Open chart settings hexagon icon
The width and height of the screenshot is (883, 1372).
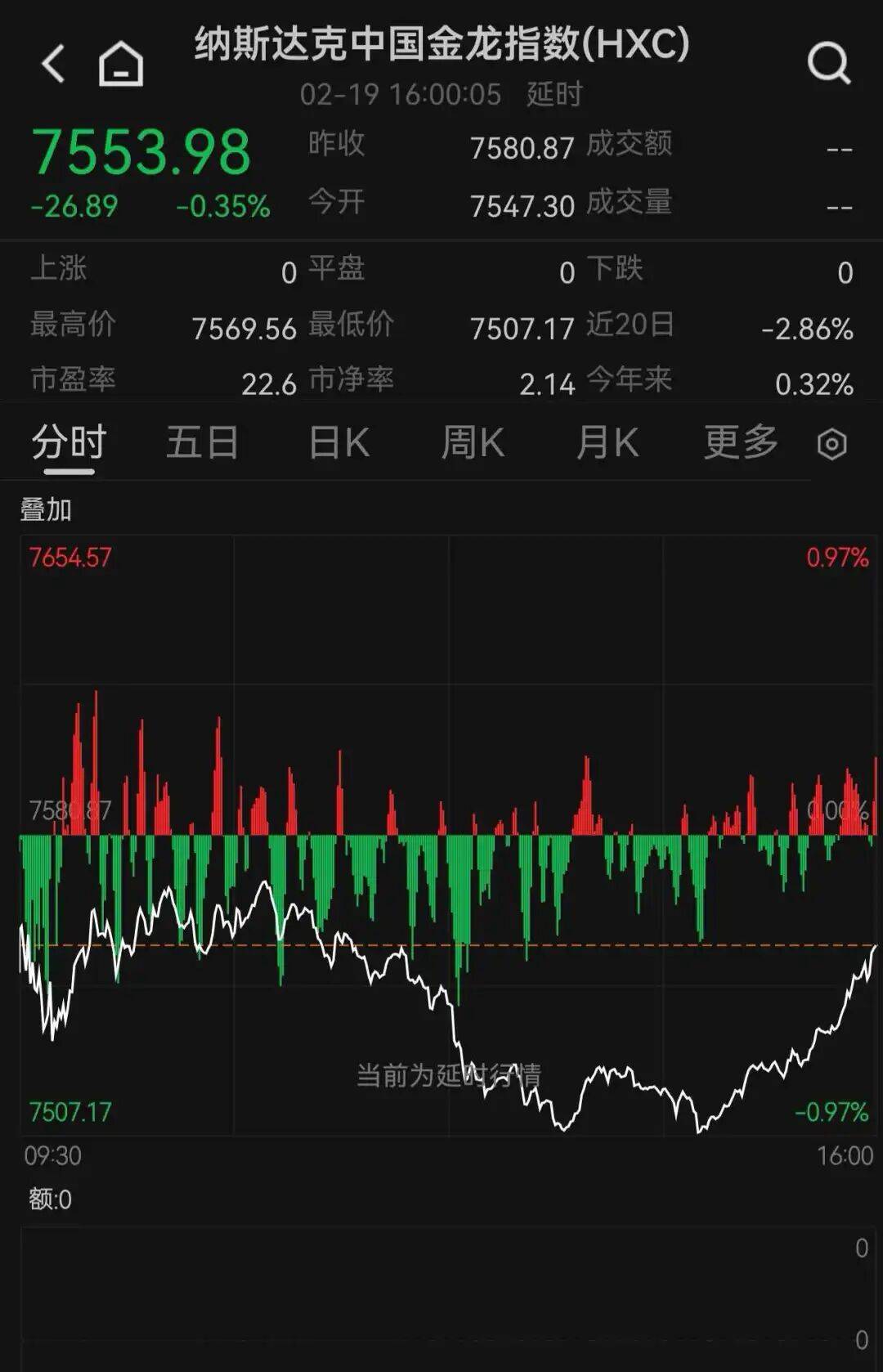831,445
